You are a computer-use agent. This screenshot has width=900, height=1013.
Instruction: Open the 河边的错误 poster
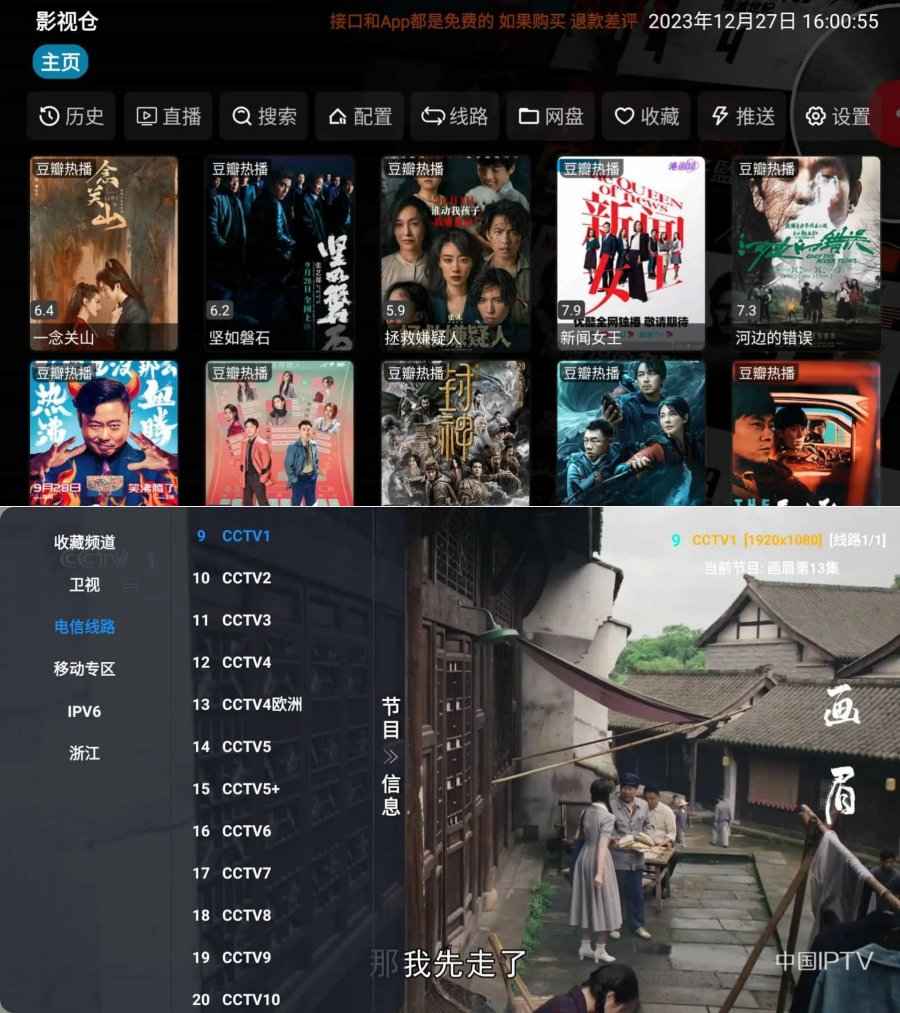pyautogui.click(x=806, y=252)
